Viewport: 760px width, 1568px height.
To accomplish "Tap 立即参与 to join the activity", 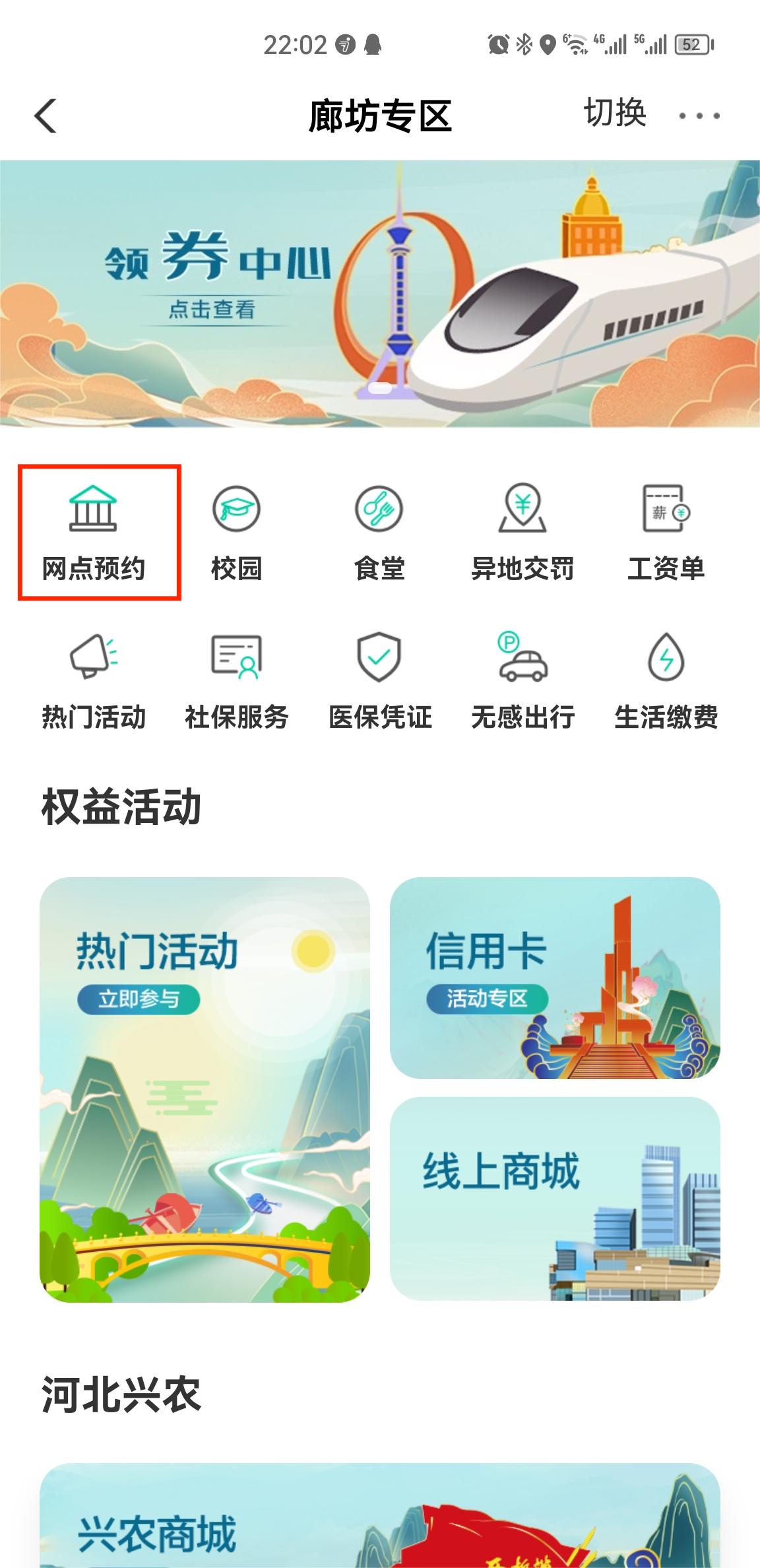I will pyautogui.click(x=139, y=998).
